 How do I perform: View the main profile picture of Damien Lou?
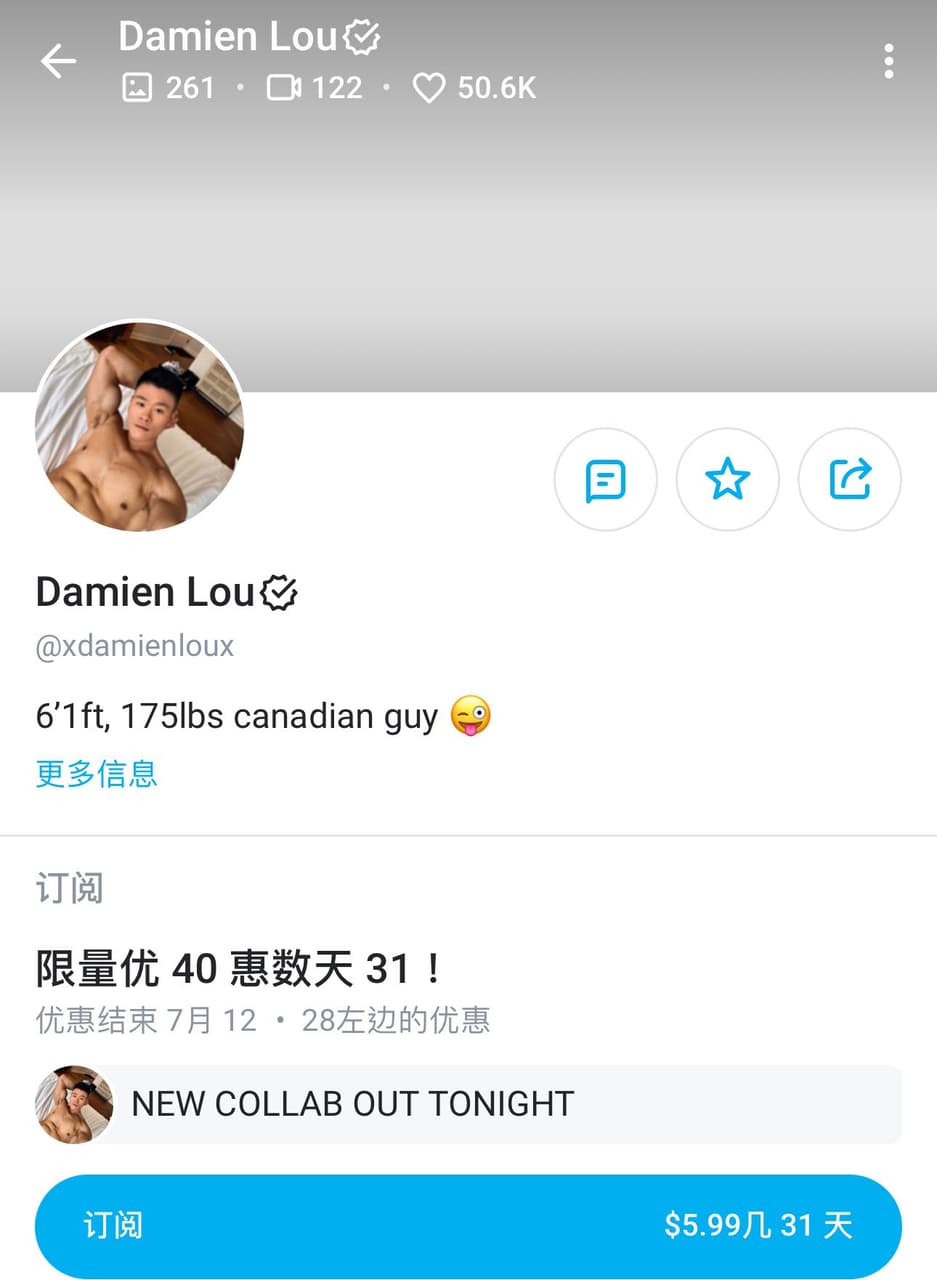(140, 425)
